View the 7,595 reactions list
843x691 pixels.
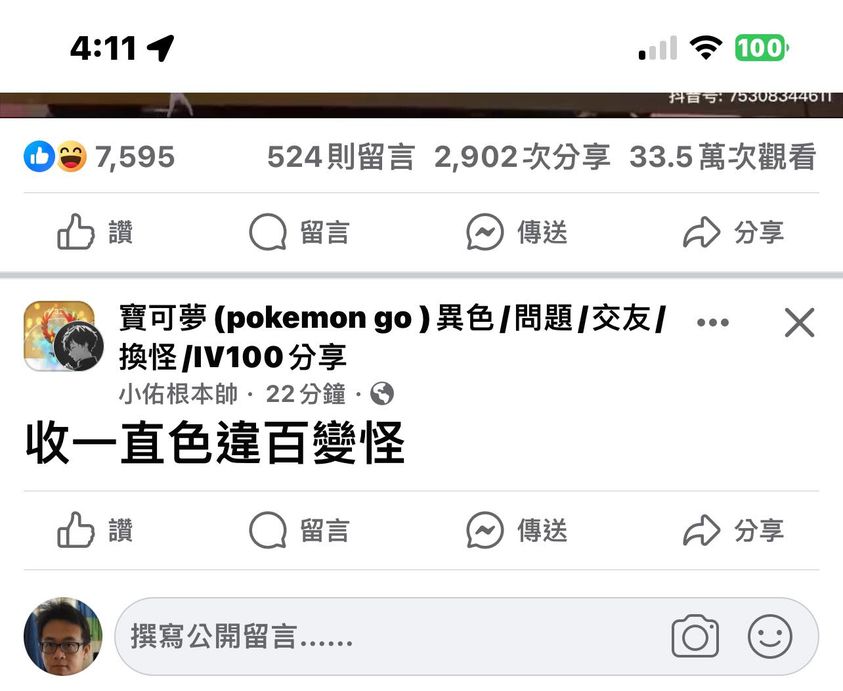tap(100, 157)
